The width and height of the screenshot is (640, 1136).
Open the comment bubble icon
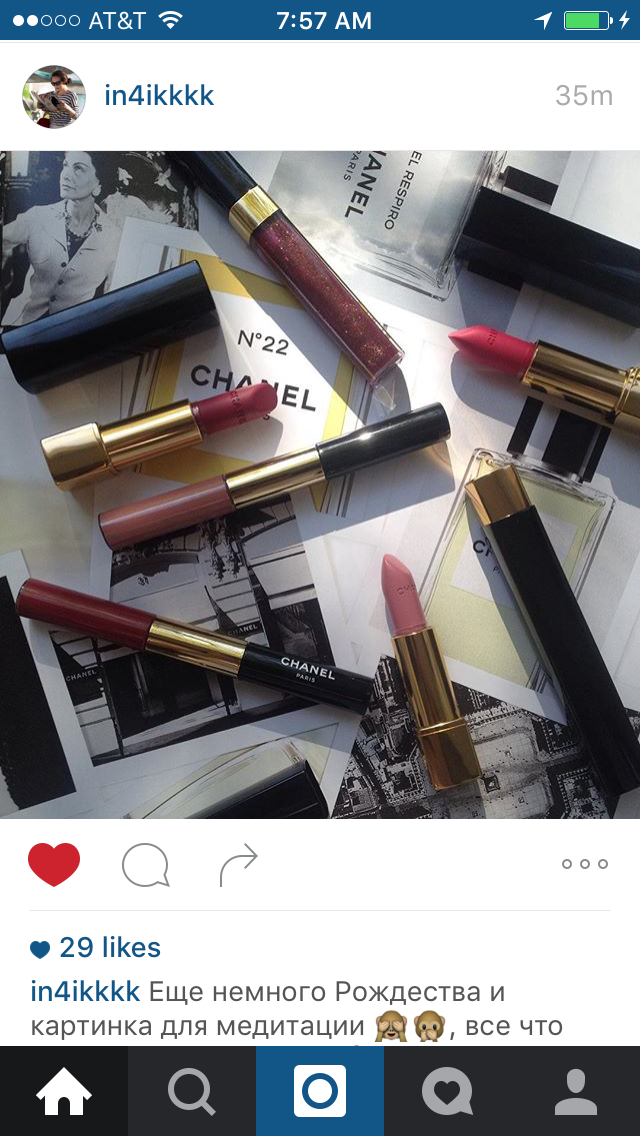pos(145,865)
